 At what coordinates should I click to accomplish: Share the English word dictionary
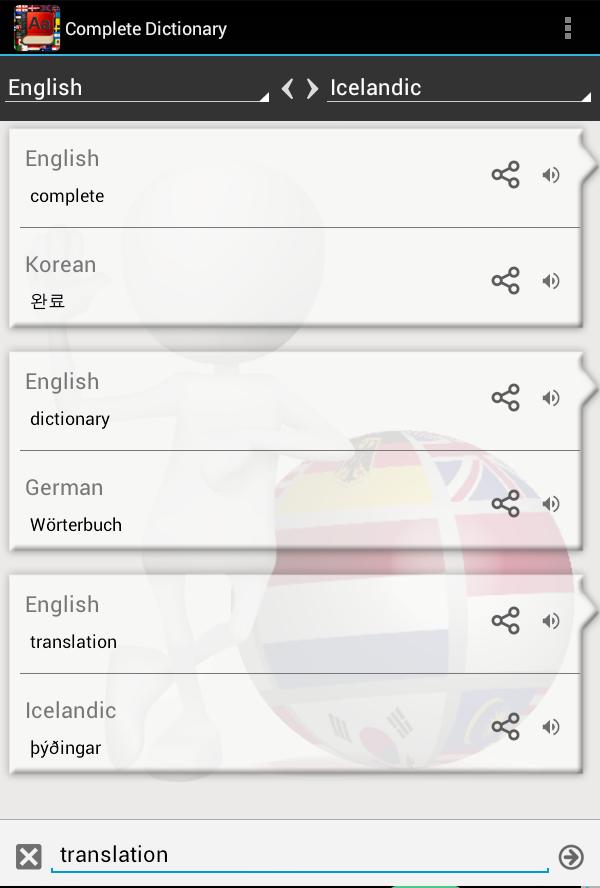tap(505, 398)
